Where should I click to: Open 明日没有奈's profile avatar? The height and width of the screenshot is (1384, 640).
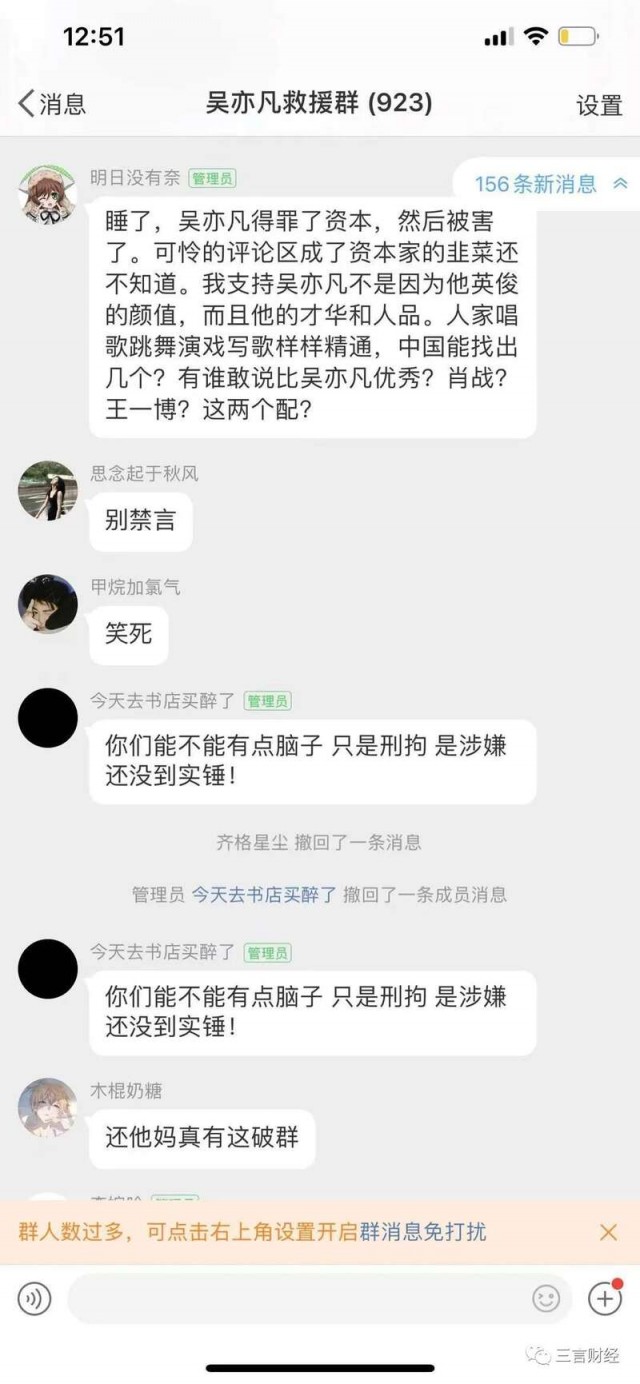48,195
